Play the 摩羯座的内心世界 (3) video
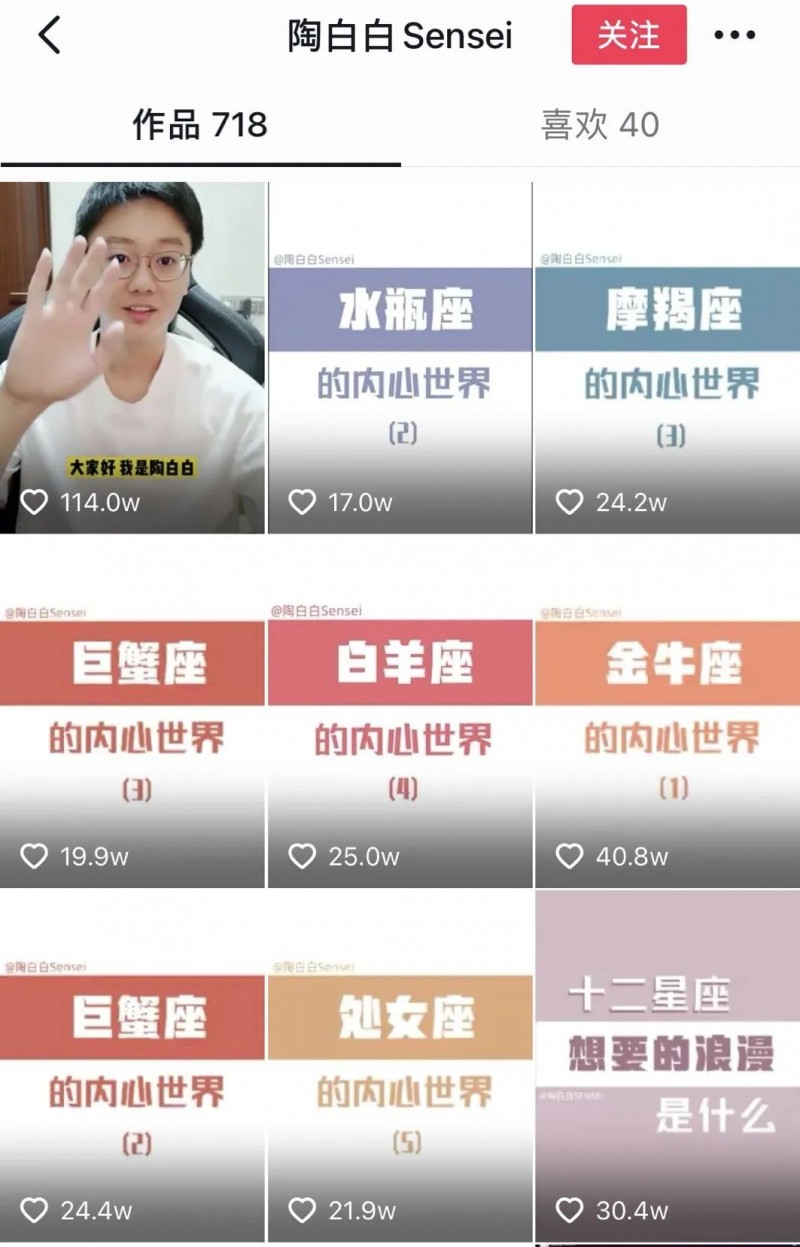Screen dimensions: 800x1247 (x=668, y=357)
